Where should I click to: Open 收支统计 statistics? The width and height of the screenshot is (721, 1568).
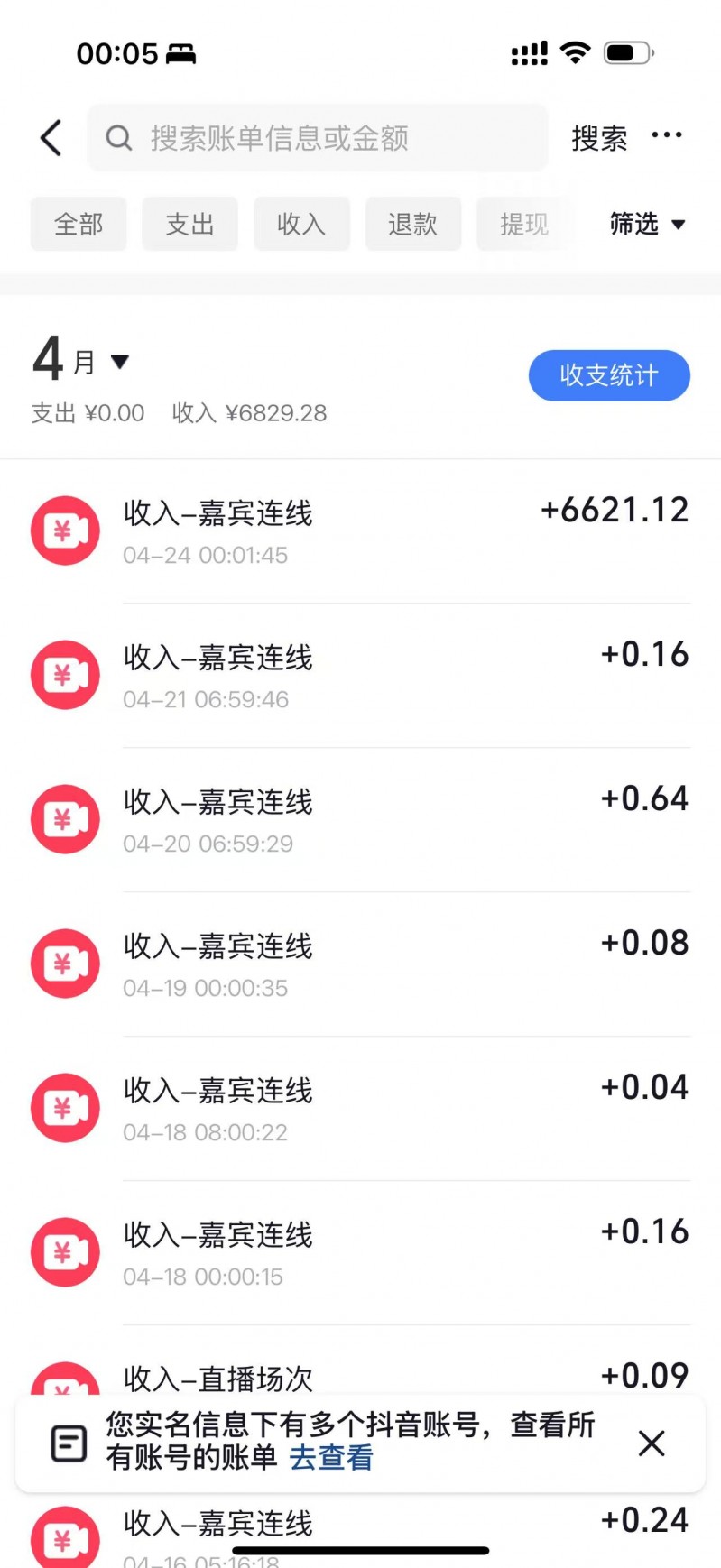pyautogui.click(x=609, y=375)
